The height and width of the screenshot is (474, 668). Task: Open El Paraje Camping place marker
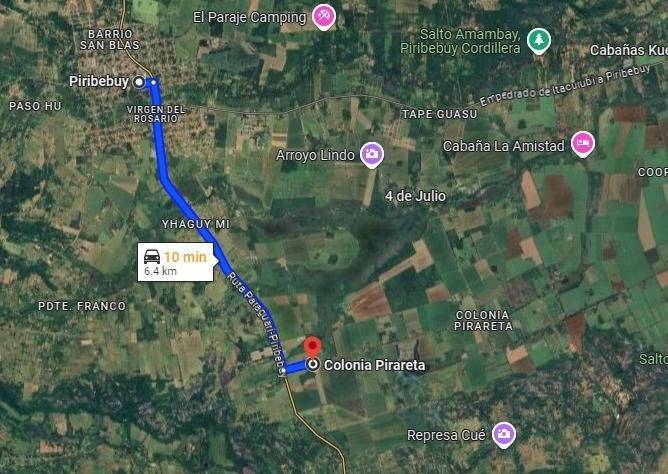(x=324, y=17)
